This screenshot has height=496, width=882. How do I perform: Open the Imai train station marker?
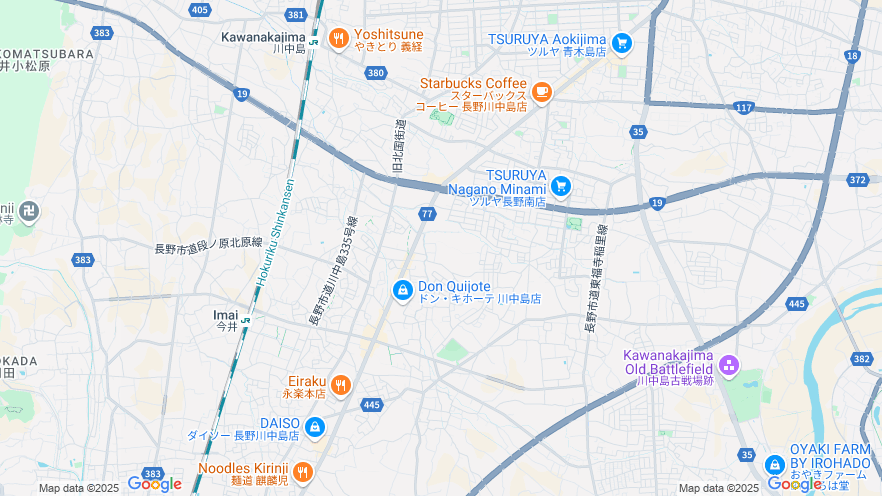click(x=246, y=319)
